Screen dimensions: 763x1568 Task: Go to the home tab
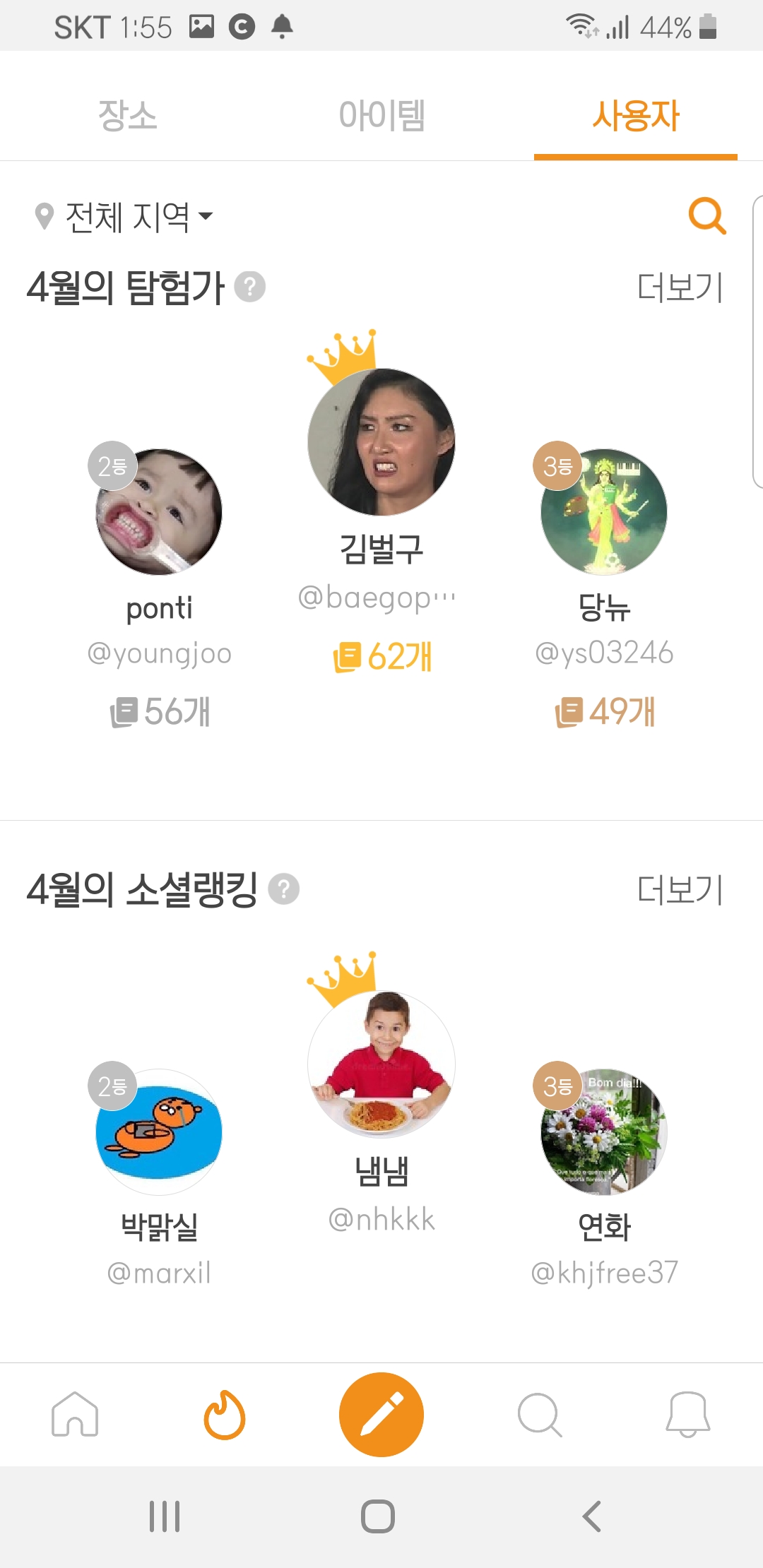tap(75, 1414)
